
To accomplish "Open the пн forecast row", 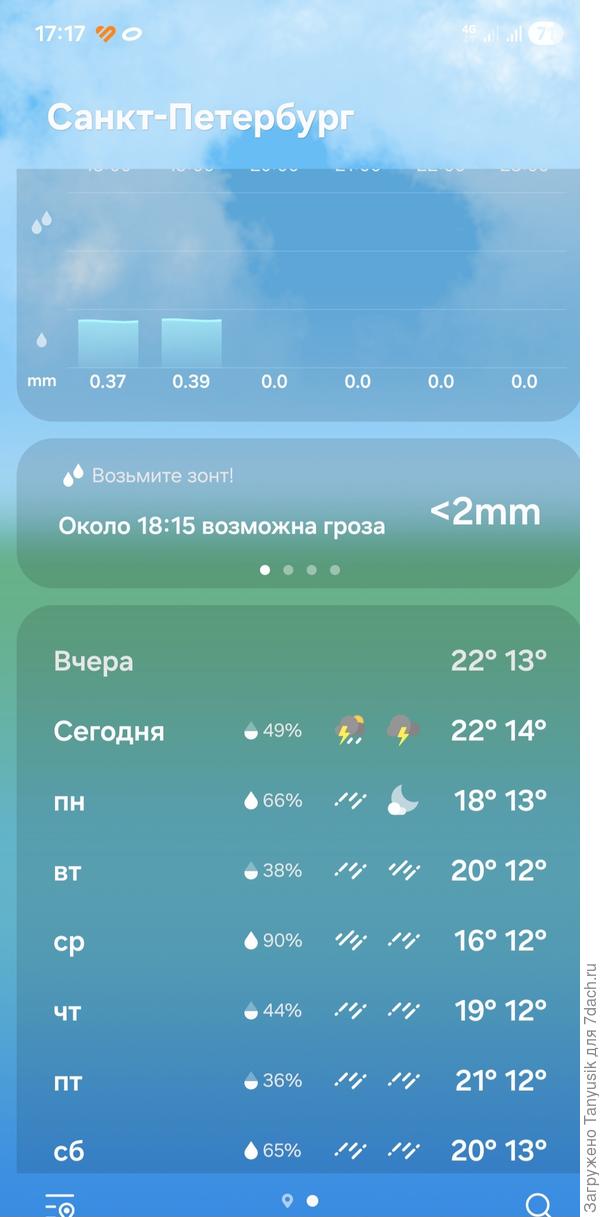I will tap(299, 801).
